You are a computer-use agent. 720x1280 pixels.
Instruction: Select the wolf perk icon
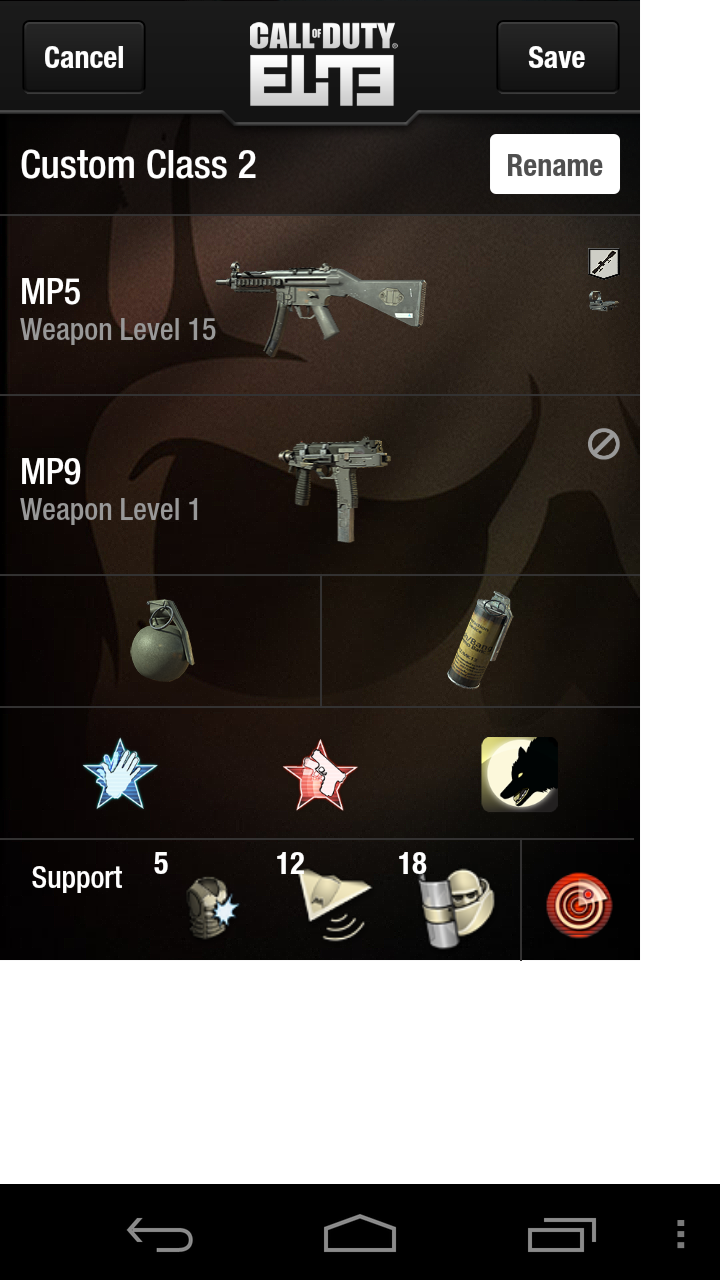pos(519,774)
